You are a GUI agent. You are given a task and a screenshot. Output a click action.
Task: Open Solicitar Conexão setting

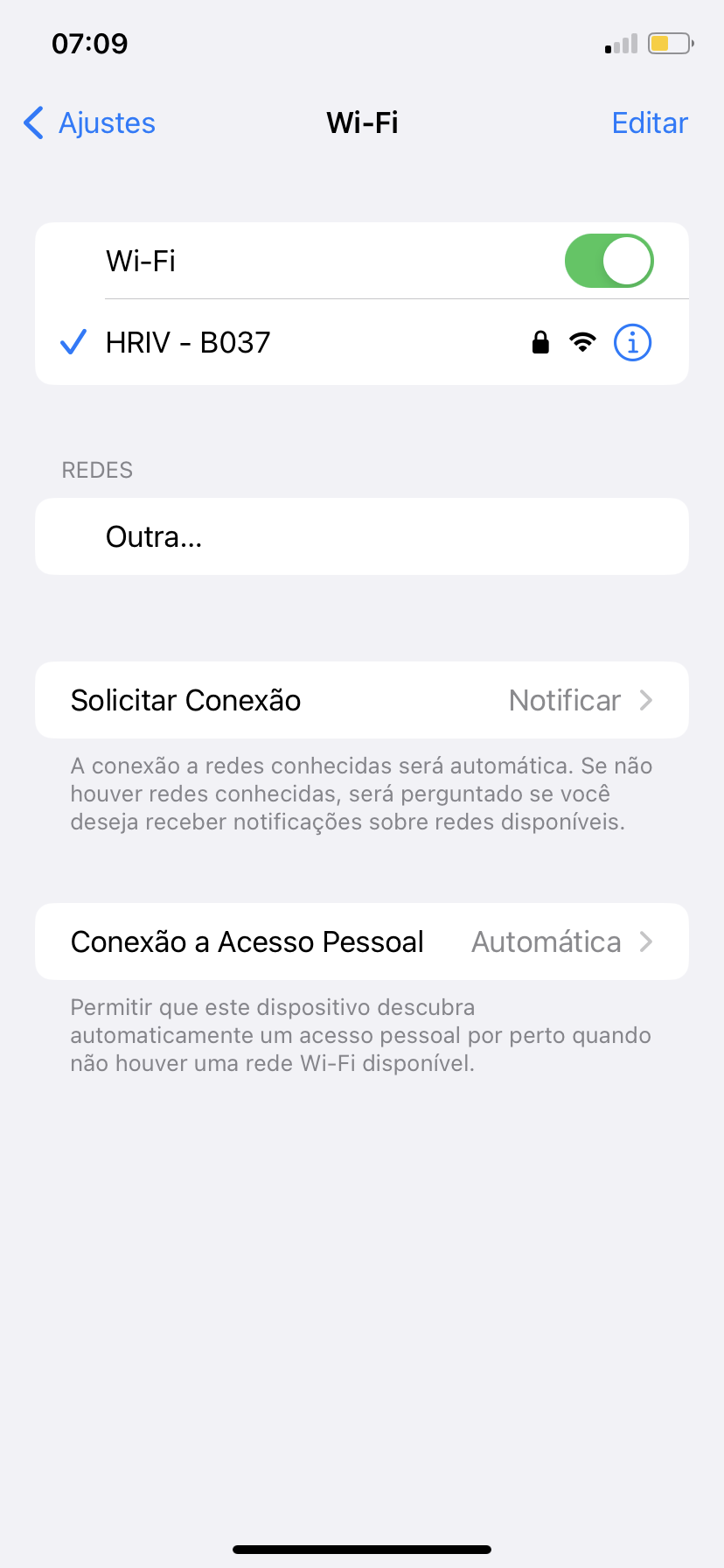(361, 700)
